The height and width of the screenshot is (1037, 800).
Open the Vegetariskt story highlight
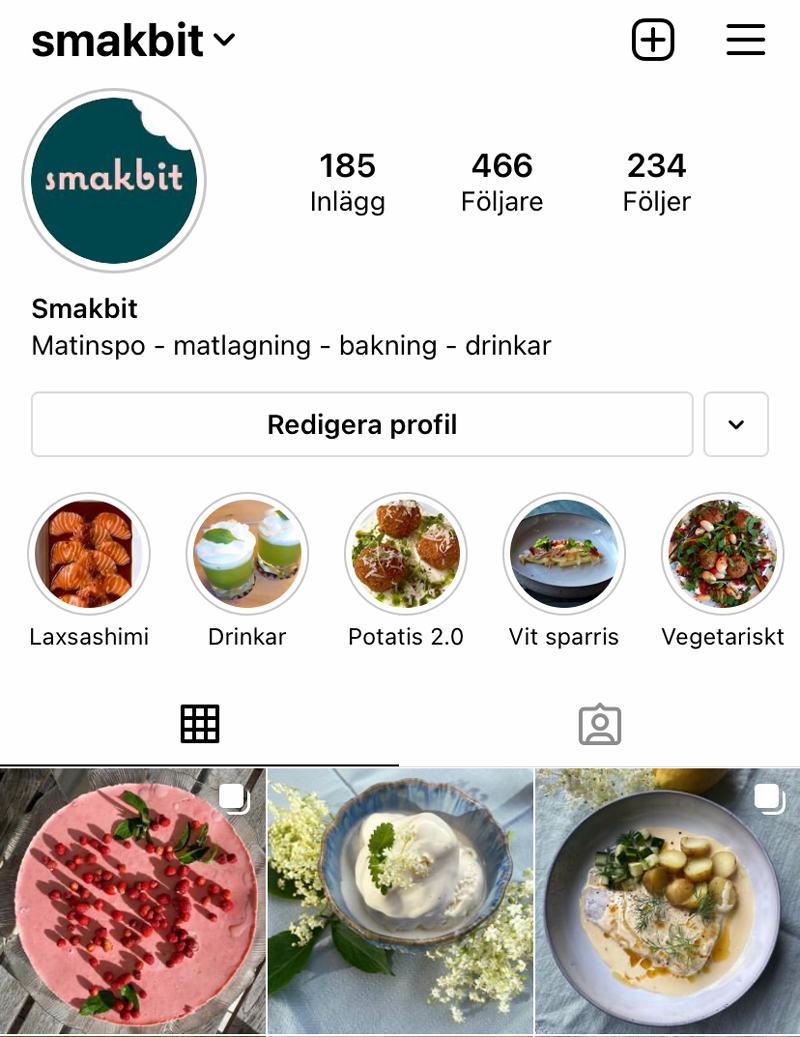[x=722, y=553]
